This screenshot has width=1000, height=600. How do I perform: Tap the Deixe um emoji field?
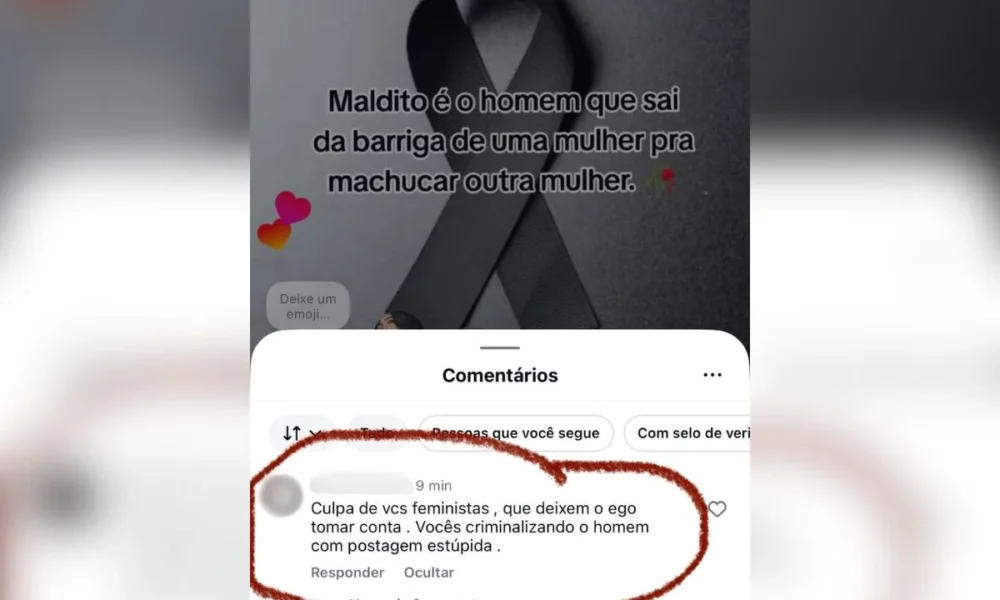coord(308,306)
